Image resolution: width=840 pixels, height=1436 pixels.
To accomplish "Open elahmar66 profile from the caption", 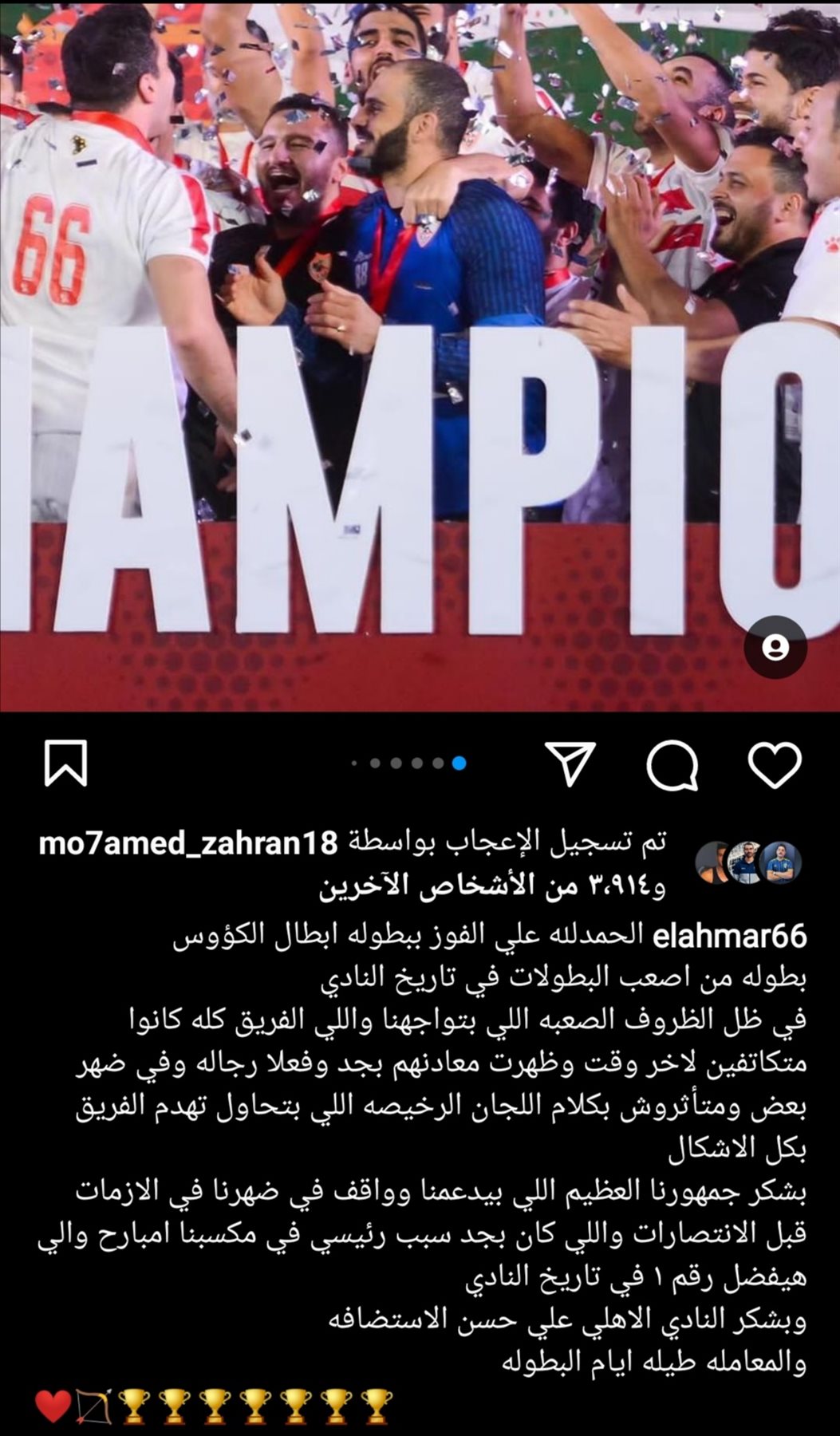I will pos(729,936).
